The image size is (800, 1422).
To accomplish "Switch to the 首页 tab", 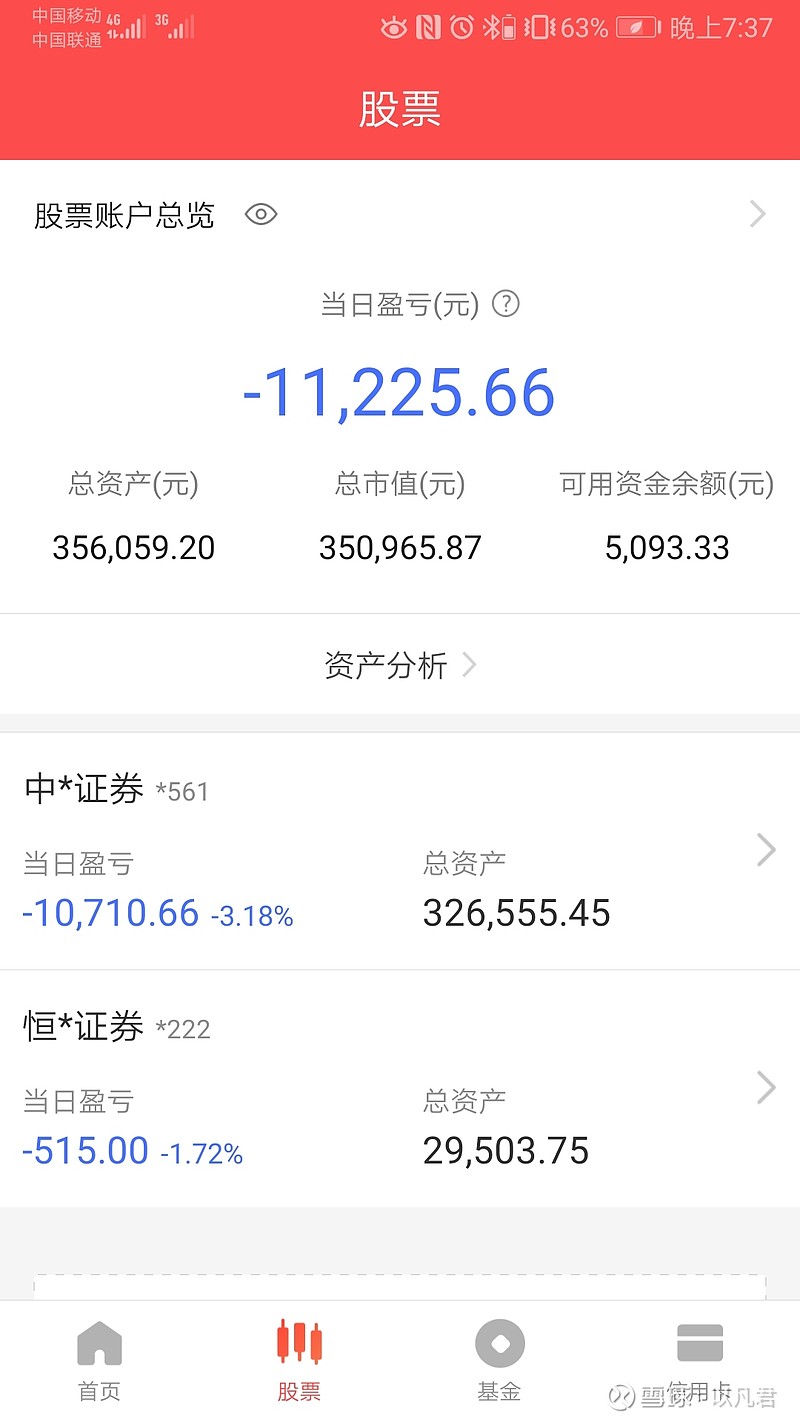I will pyautogui.click(x=98, y=1358).
